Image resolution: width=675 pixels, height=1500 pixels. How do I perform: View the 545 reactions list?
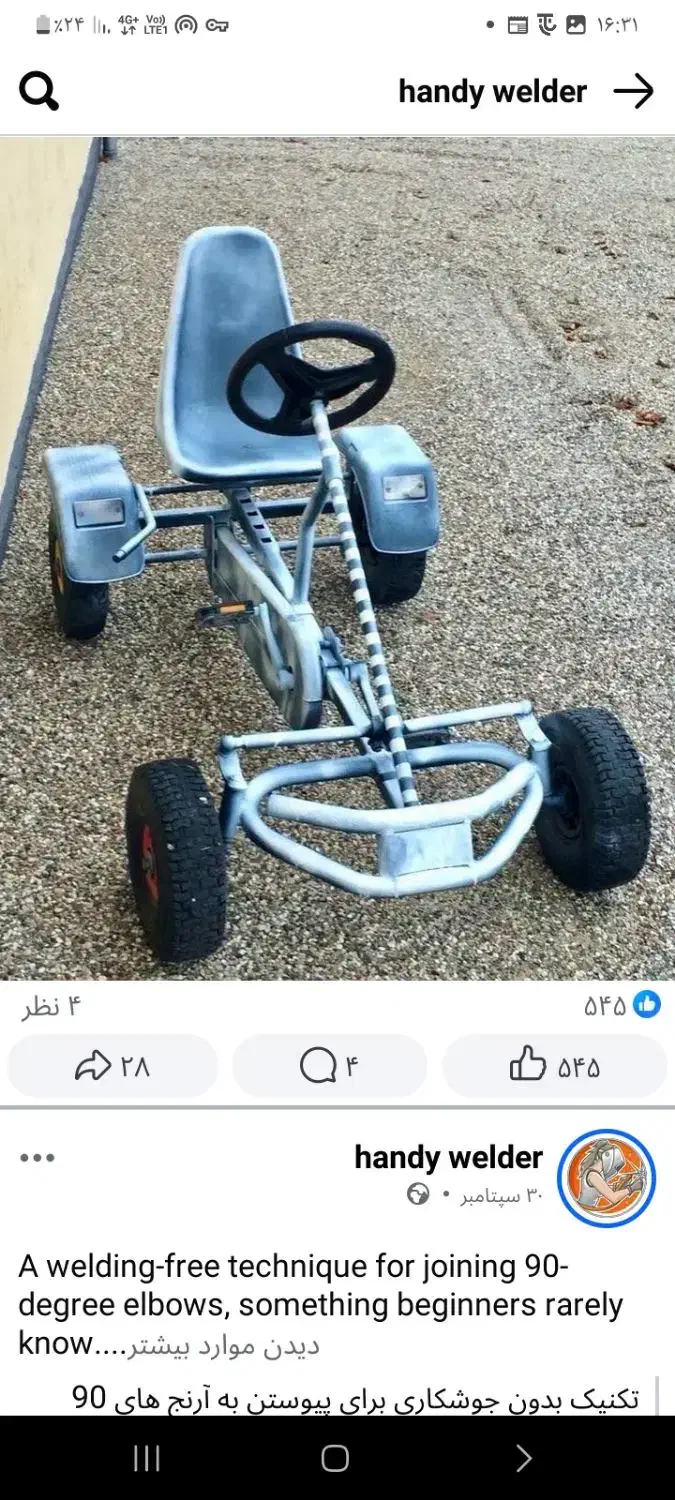pyautogui.click(x=621, y=1005)
